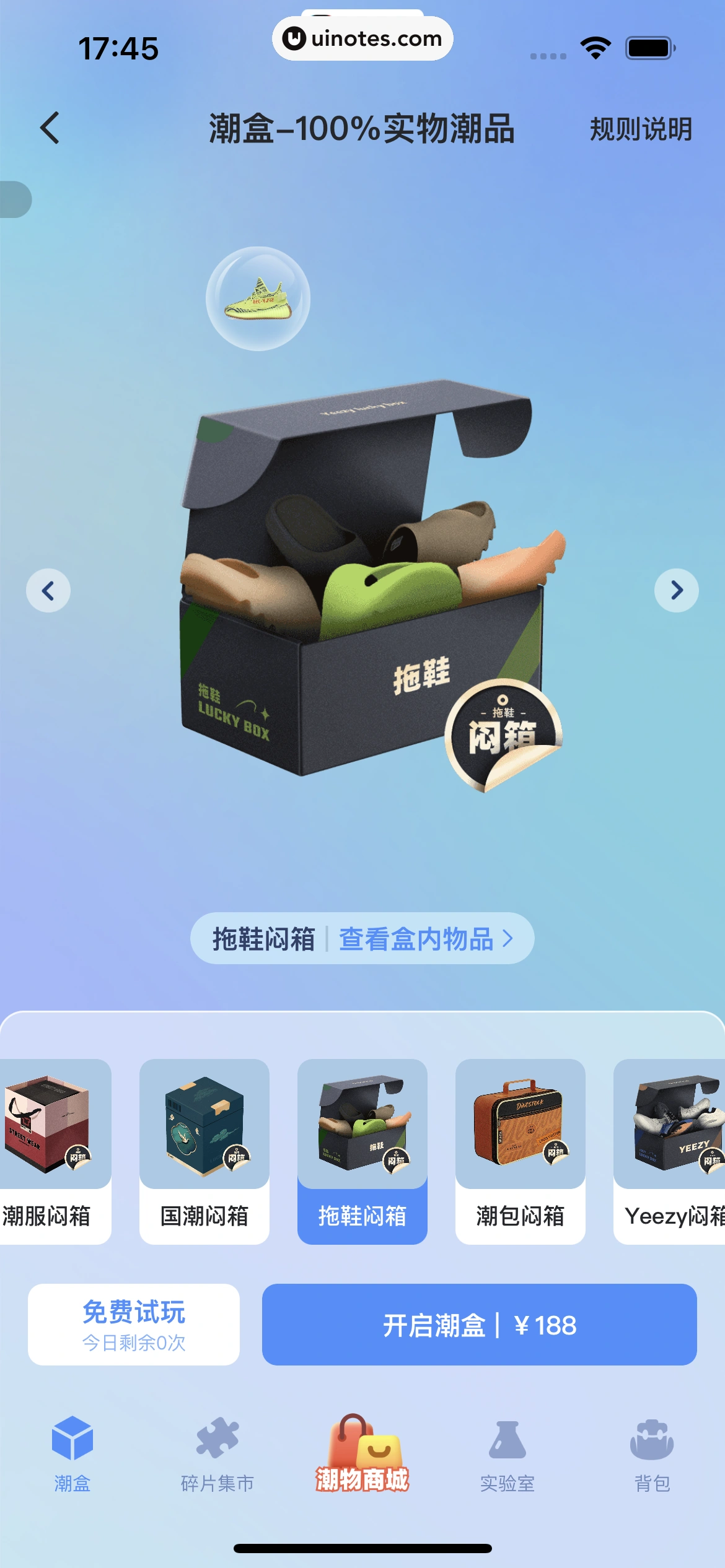Select the 国潮闷箱 box card
The image size is (725, 1568).
click(x=204, y=1151)
